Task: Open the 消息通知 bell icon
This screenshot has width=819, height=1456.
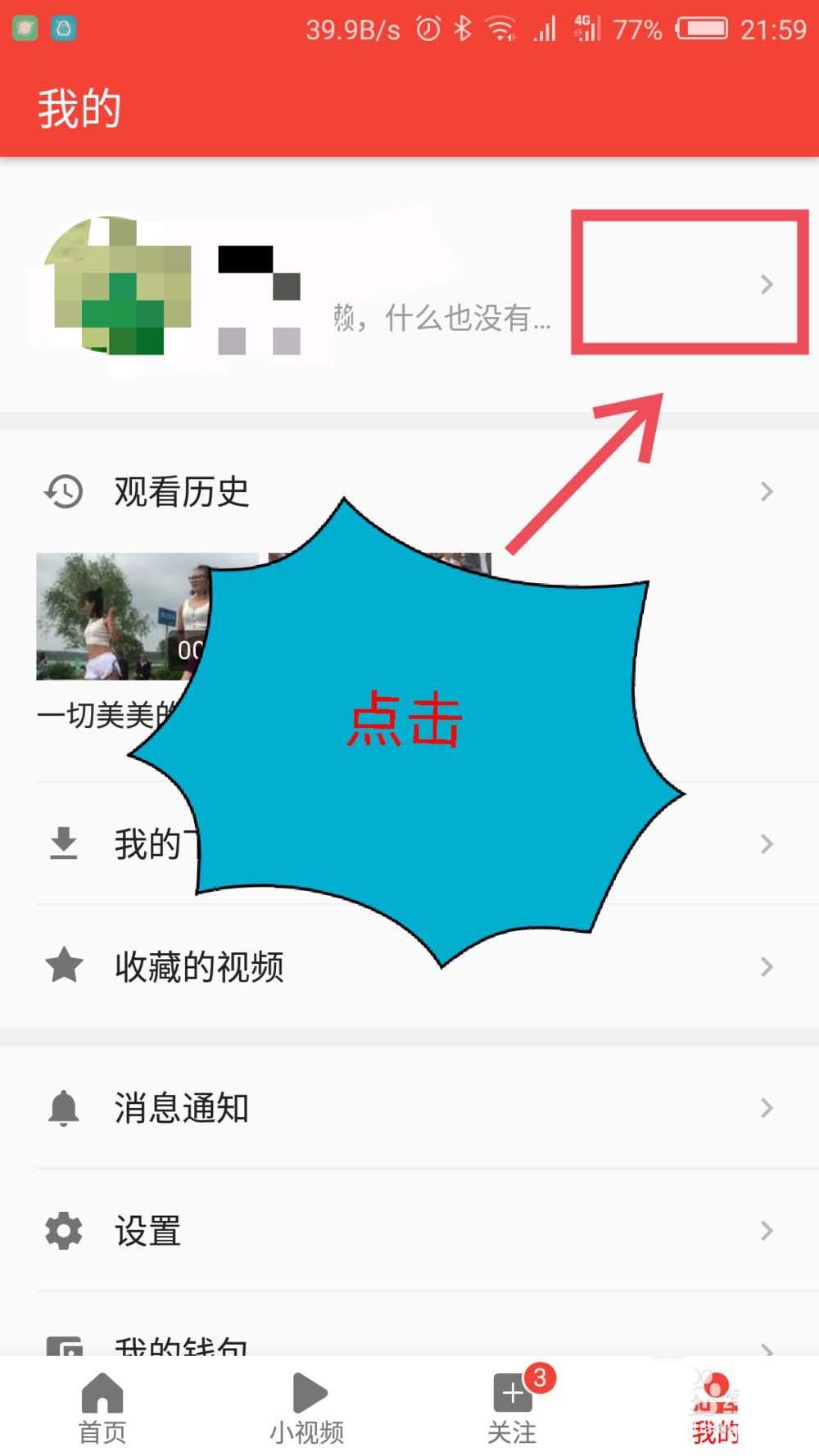Action: [63, 1108]
